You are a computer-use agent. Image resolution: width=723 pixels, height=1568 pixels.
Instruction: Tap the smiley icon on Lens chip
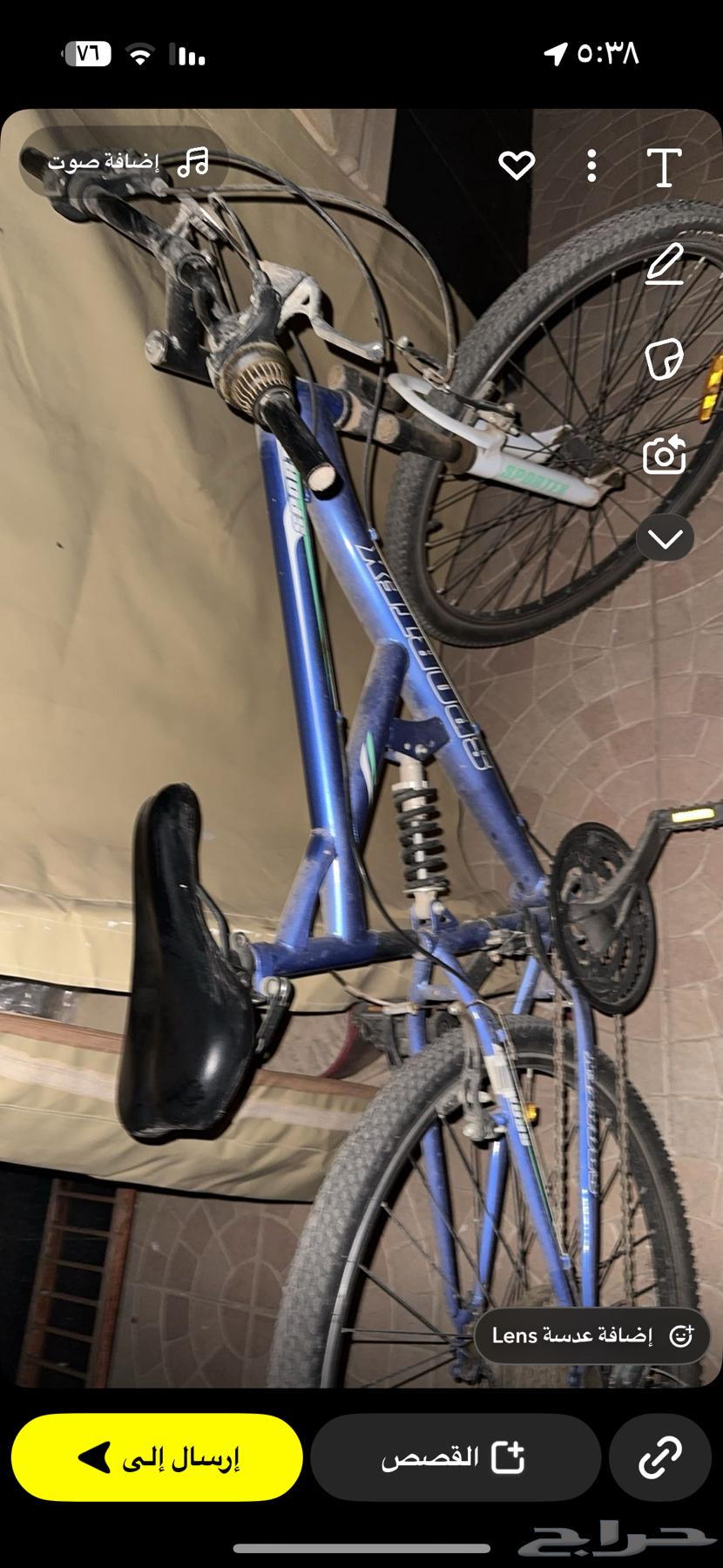coord(680,1335)
